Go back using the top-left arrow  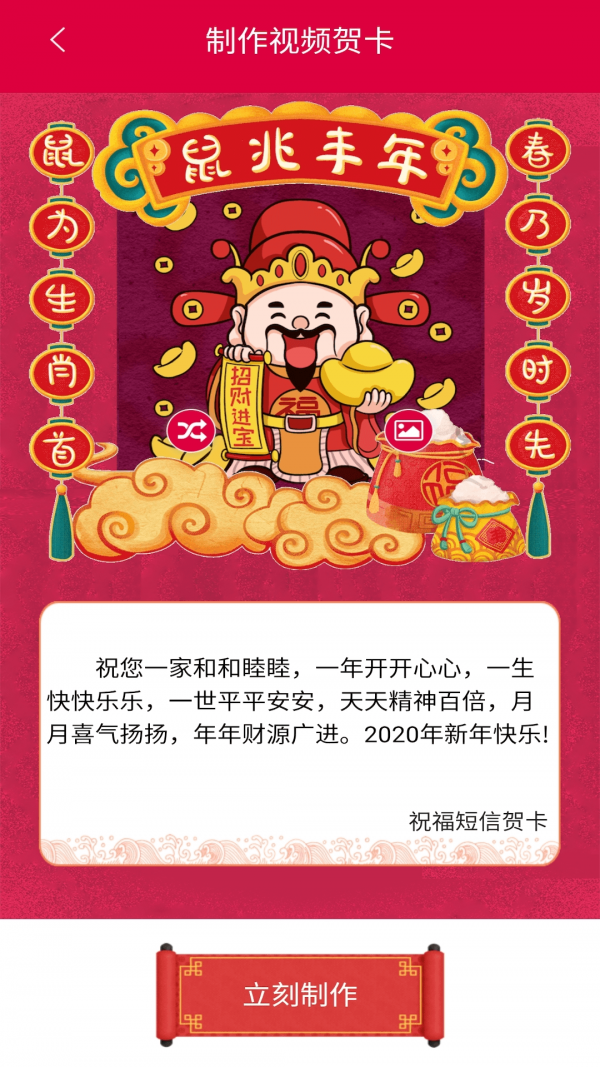[58, 41]
